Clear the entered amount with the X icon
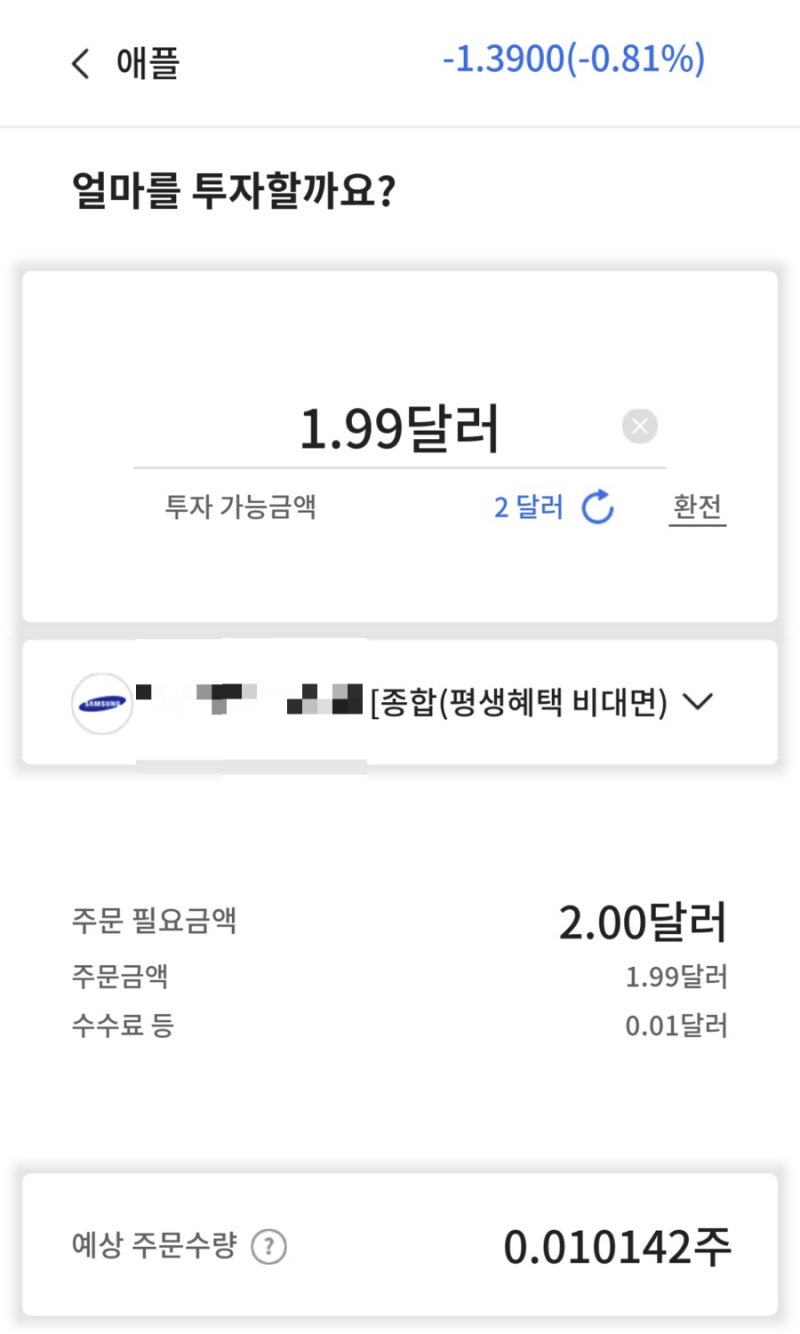800x1334 pixels. pos(639,426)
